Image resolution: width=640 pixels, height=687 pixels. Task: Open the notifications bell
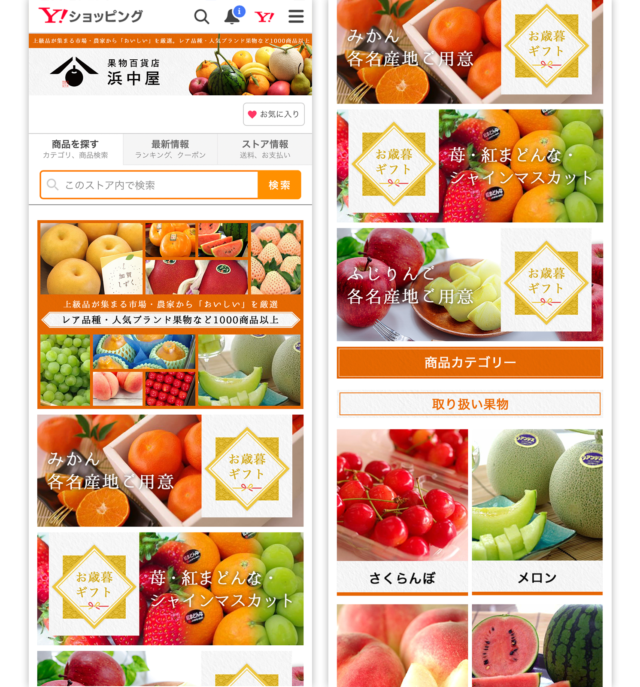click(232, 16)
